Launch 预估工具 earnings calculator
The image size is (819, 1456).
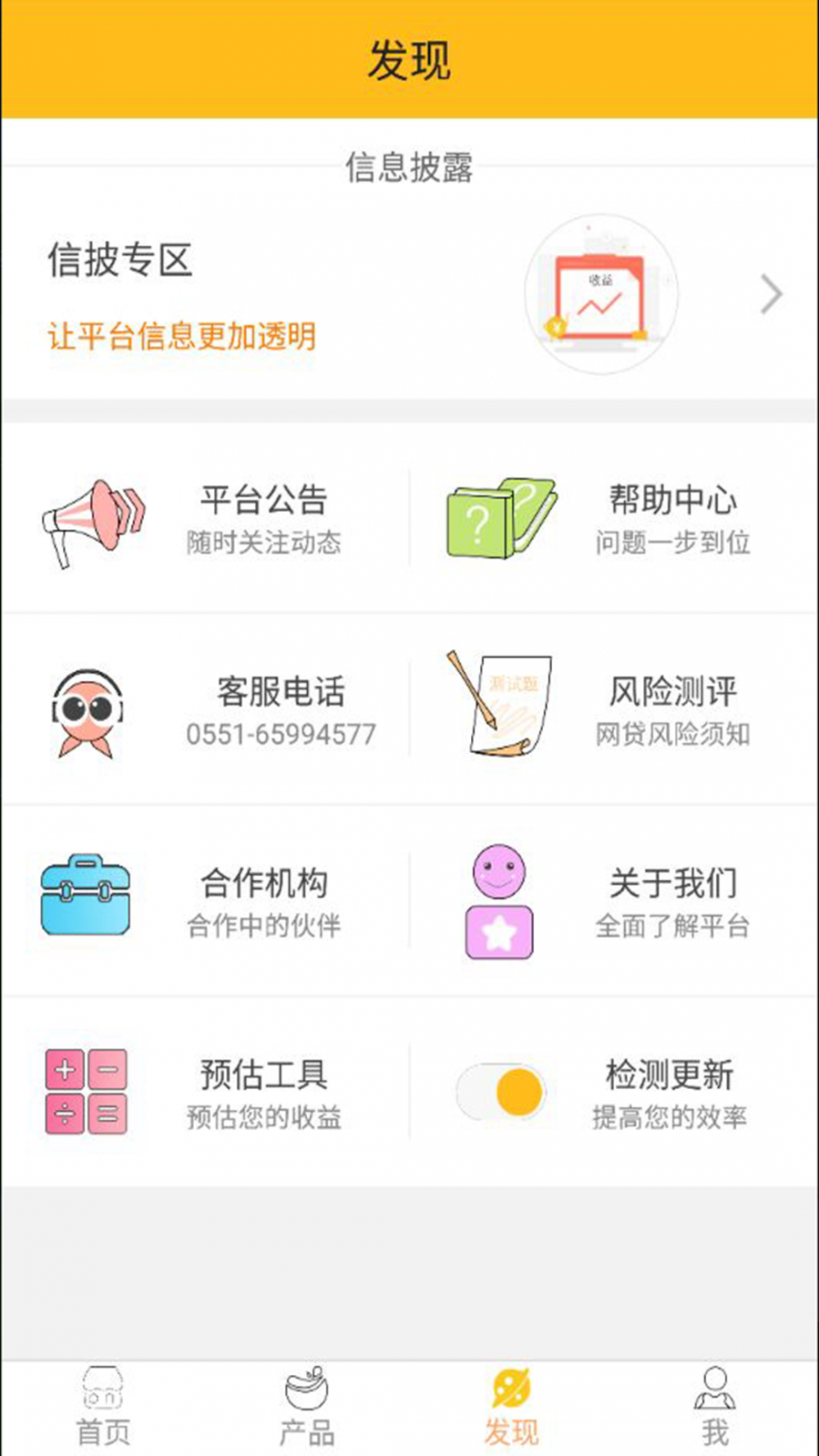pos(205,1093)
